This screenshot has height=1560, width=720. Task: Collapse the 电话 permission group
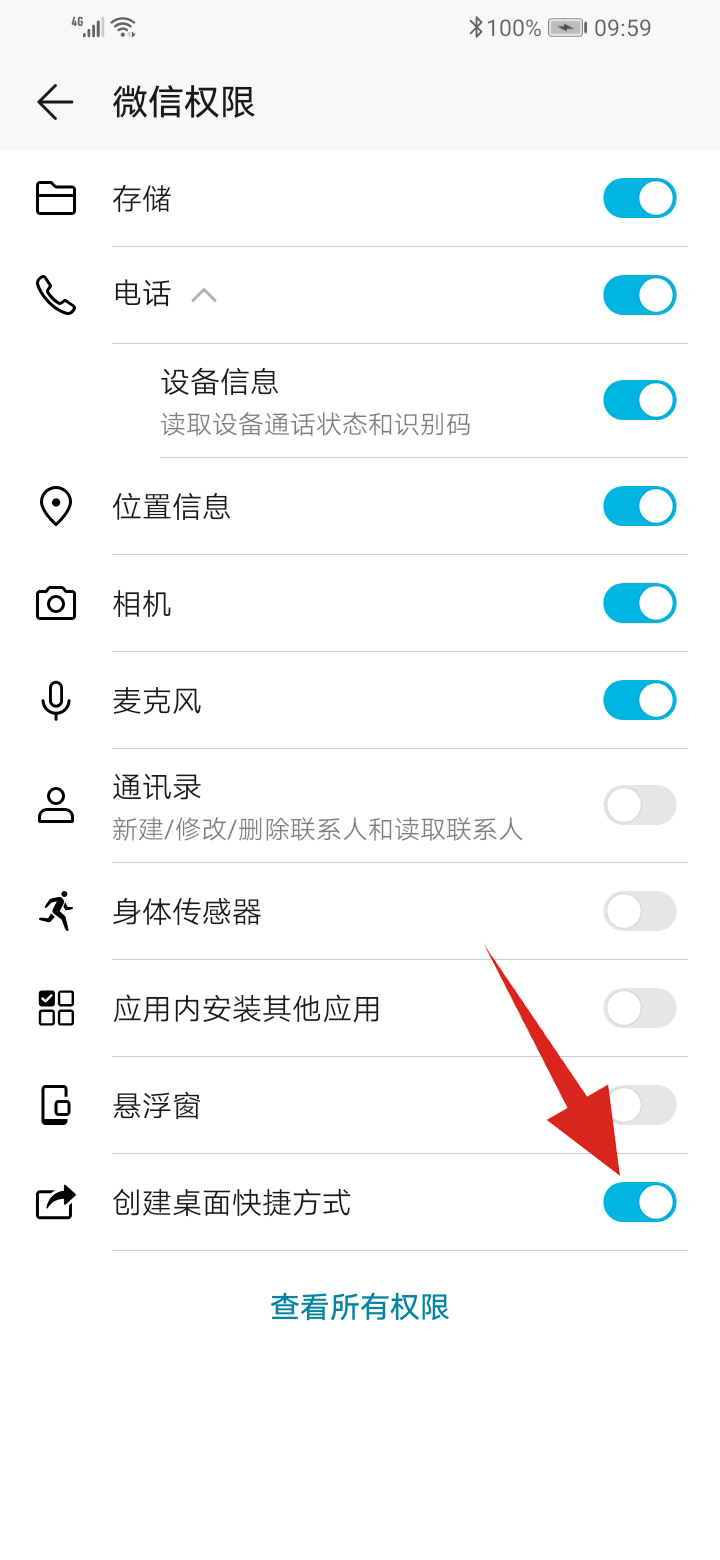[x=204, y=295]
